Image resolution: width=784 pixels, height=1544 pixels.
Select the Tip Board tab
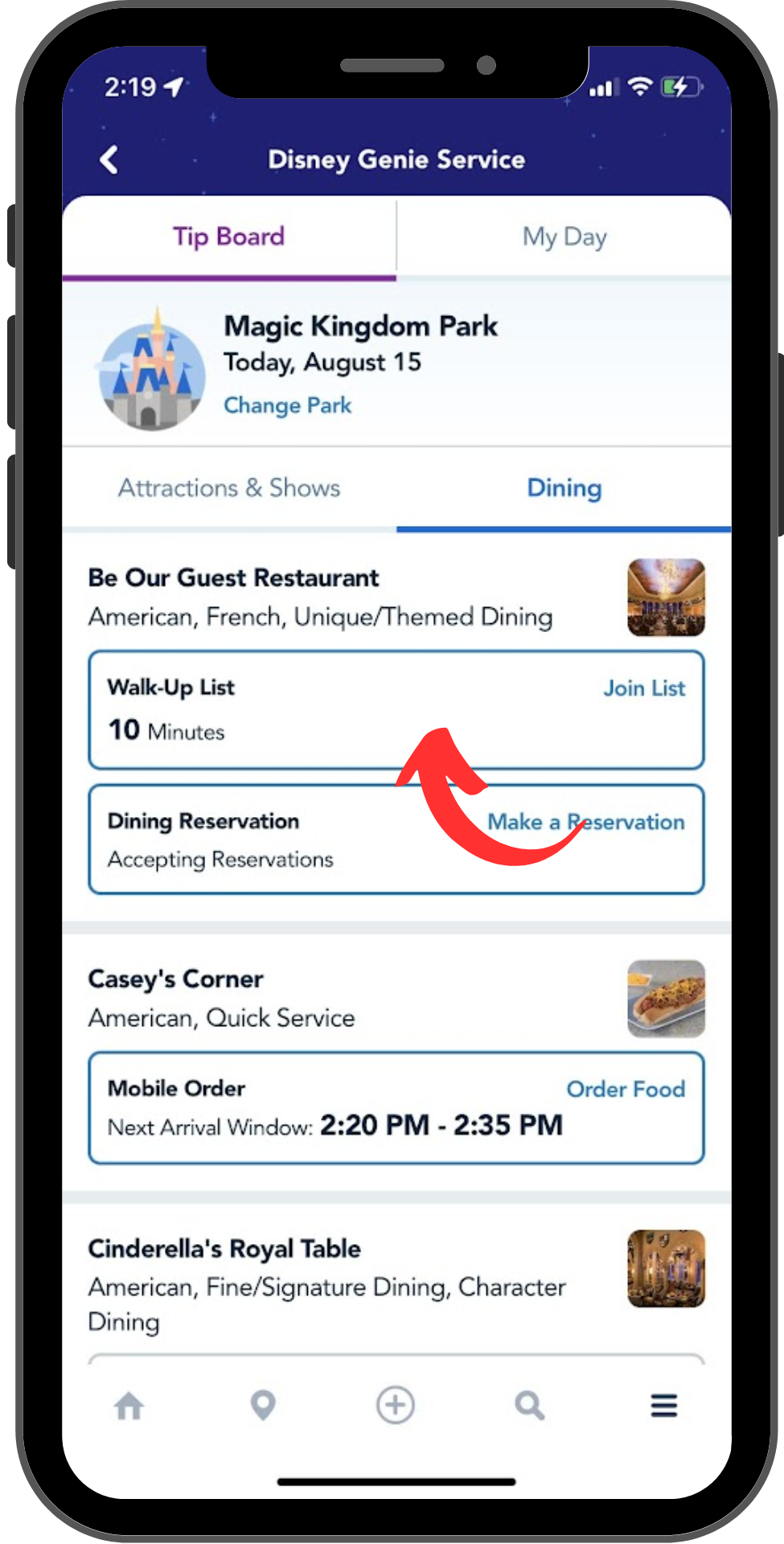tap(229, 236)
